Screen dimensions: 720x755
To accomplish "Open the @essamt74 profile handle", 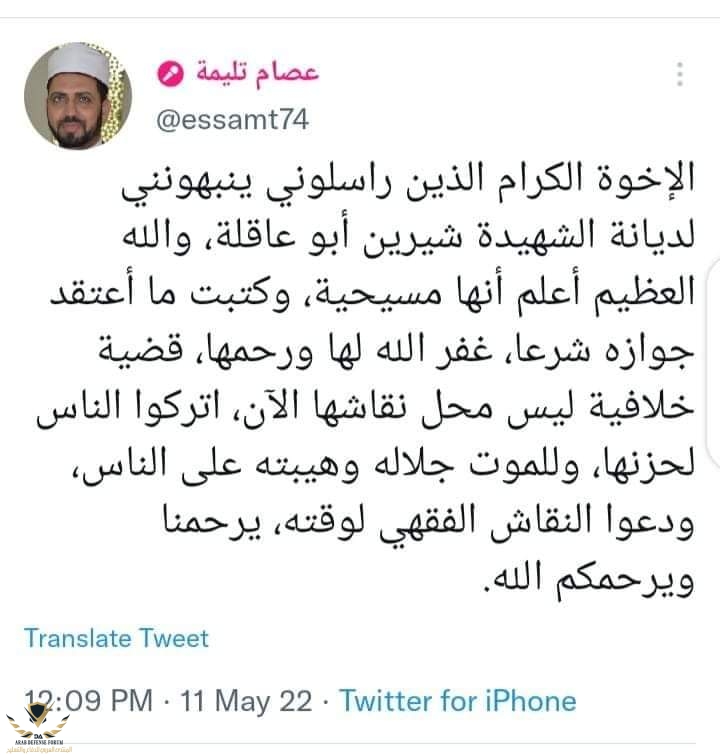I will coord(231,119).
